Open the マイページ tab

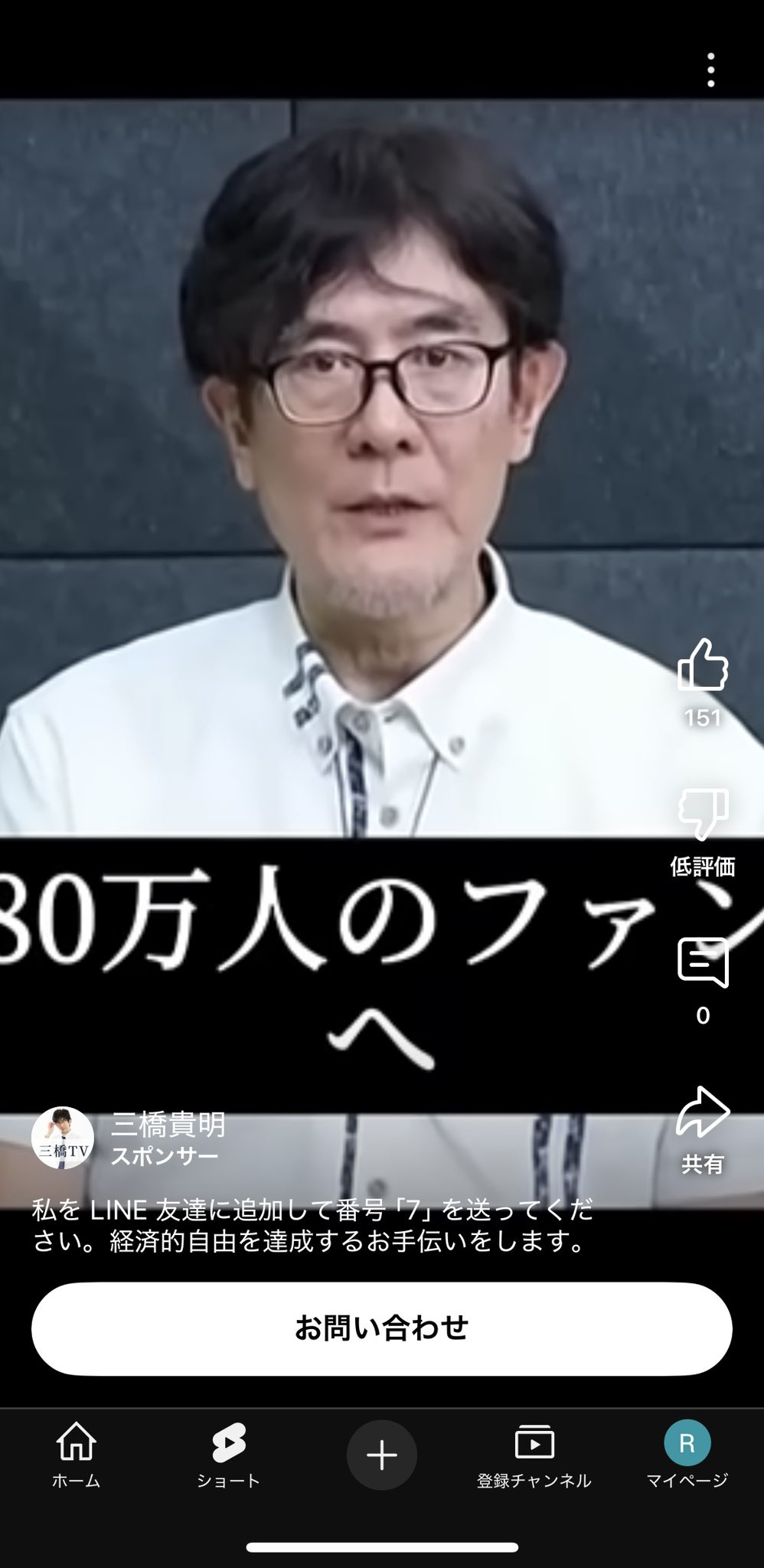pyautogui.click(x=687, y=1455)
